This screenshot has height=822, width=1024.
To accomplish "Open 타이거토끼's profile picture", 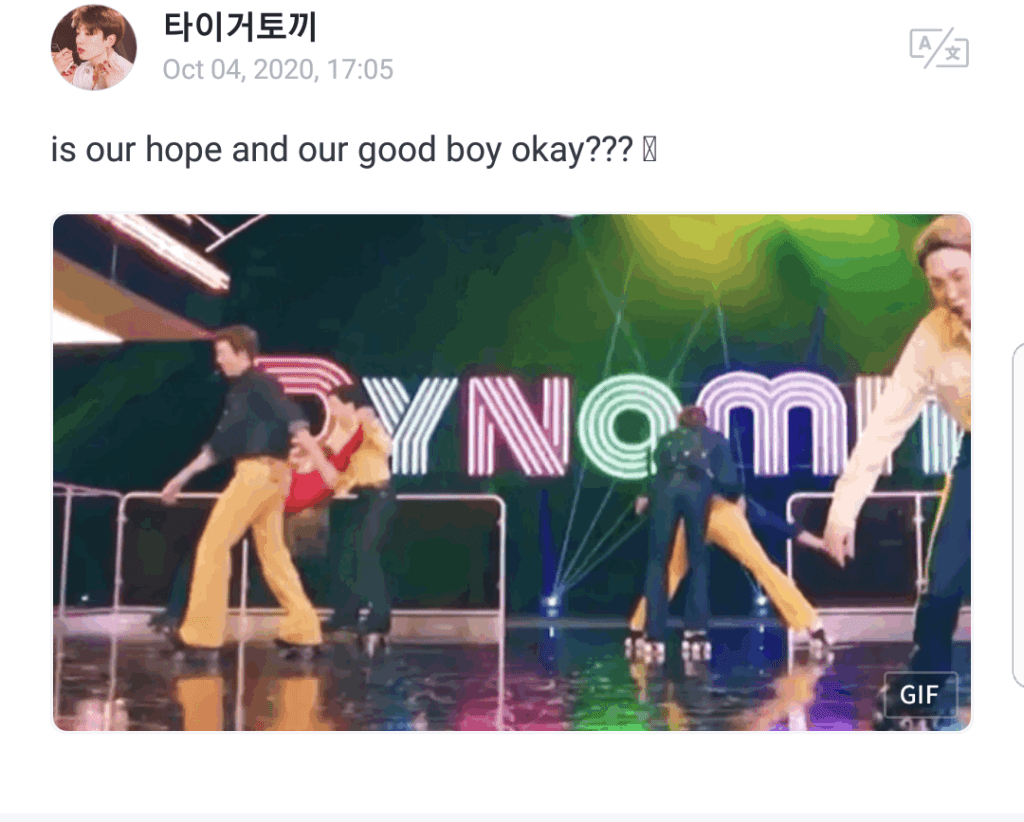I will (93, 48).
